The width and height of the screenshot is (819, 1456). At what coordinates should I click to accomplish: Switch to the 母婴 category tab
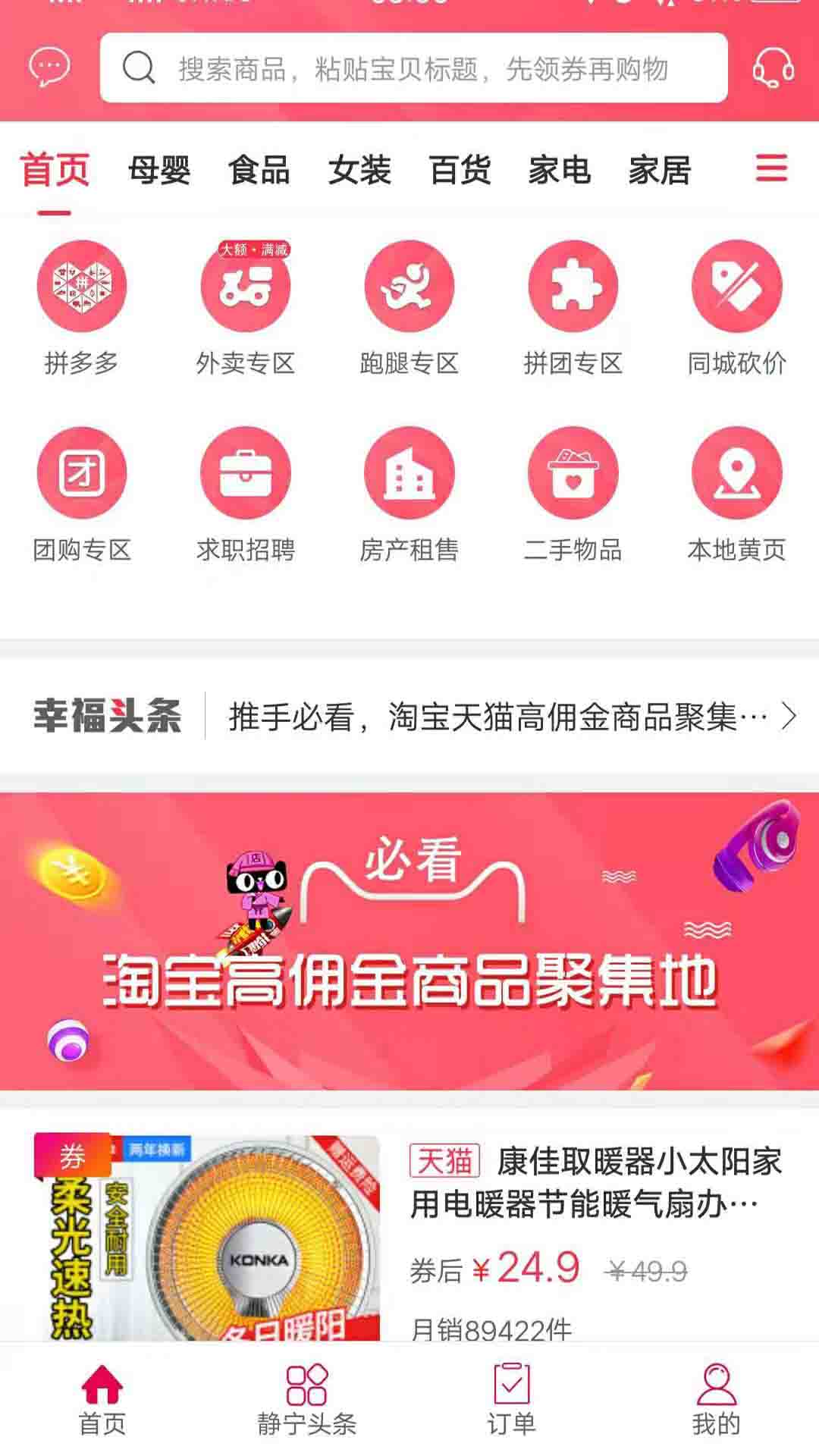pyautogui.click(x=158, y=170)
